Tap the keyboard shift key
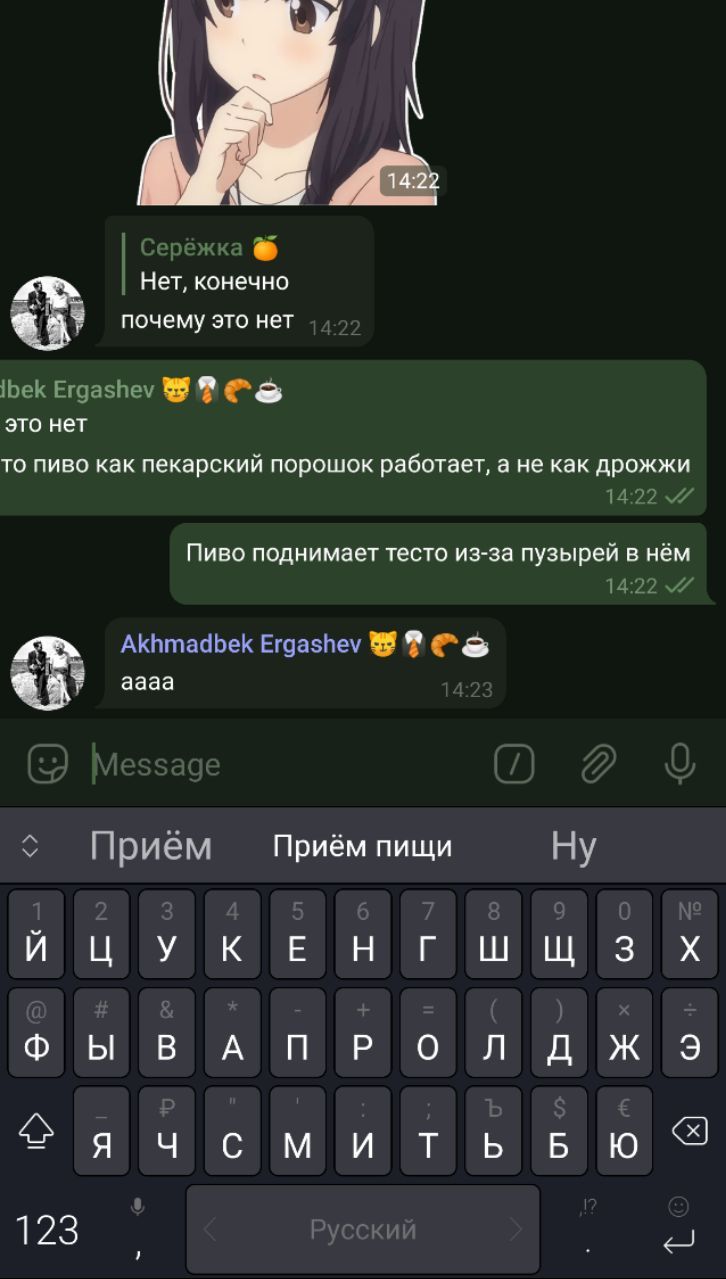The height and width of the screenshot is (1279, 726). tap(36, 1131)
